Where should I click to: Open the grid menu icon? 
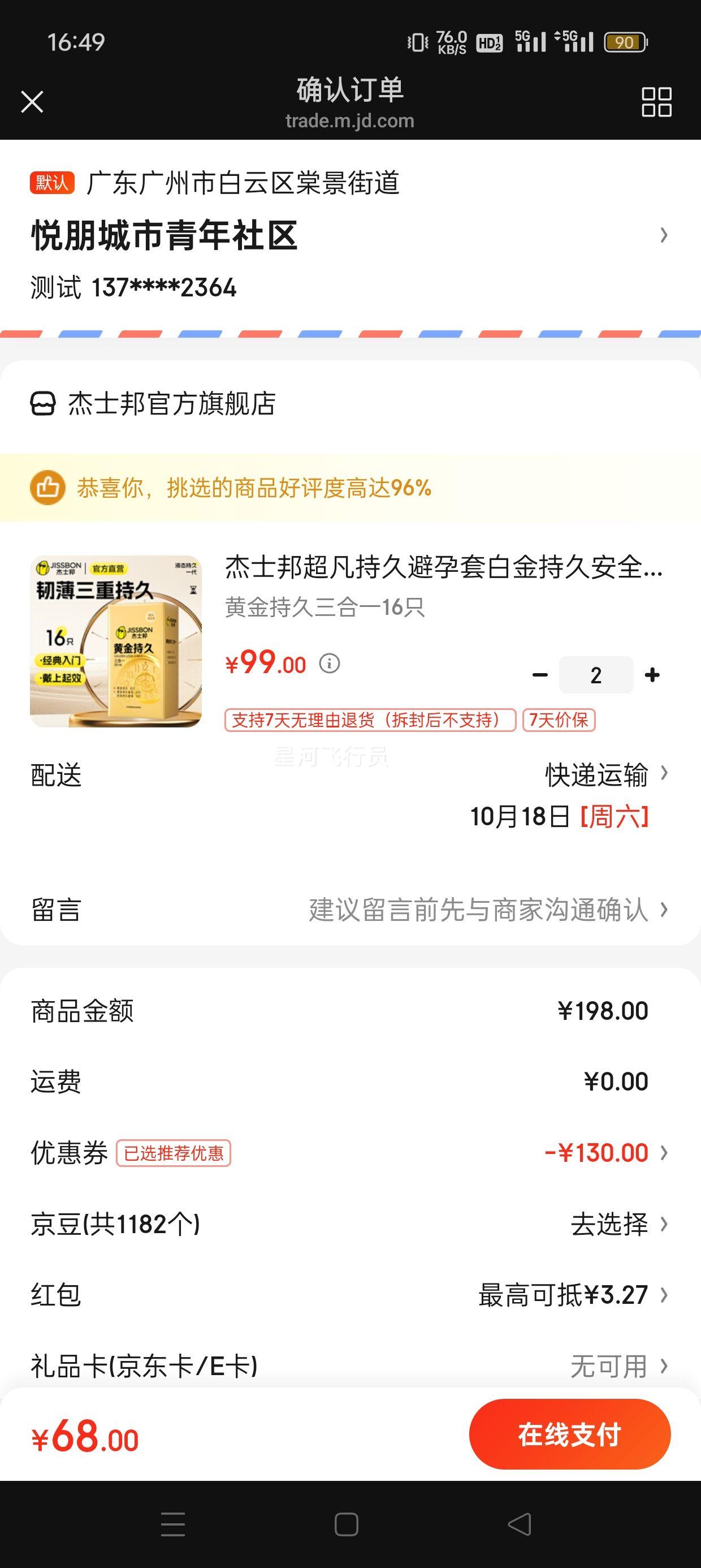656,102
